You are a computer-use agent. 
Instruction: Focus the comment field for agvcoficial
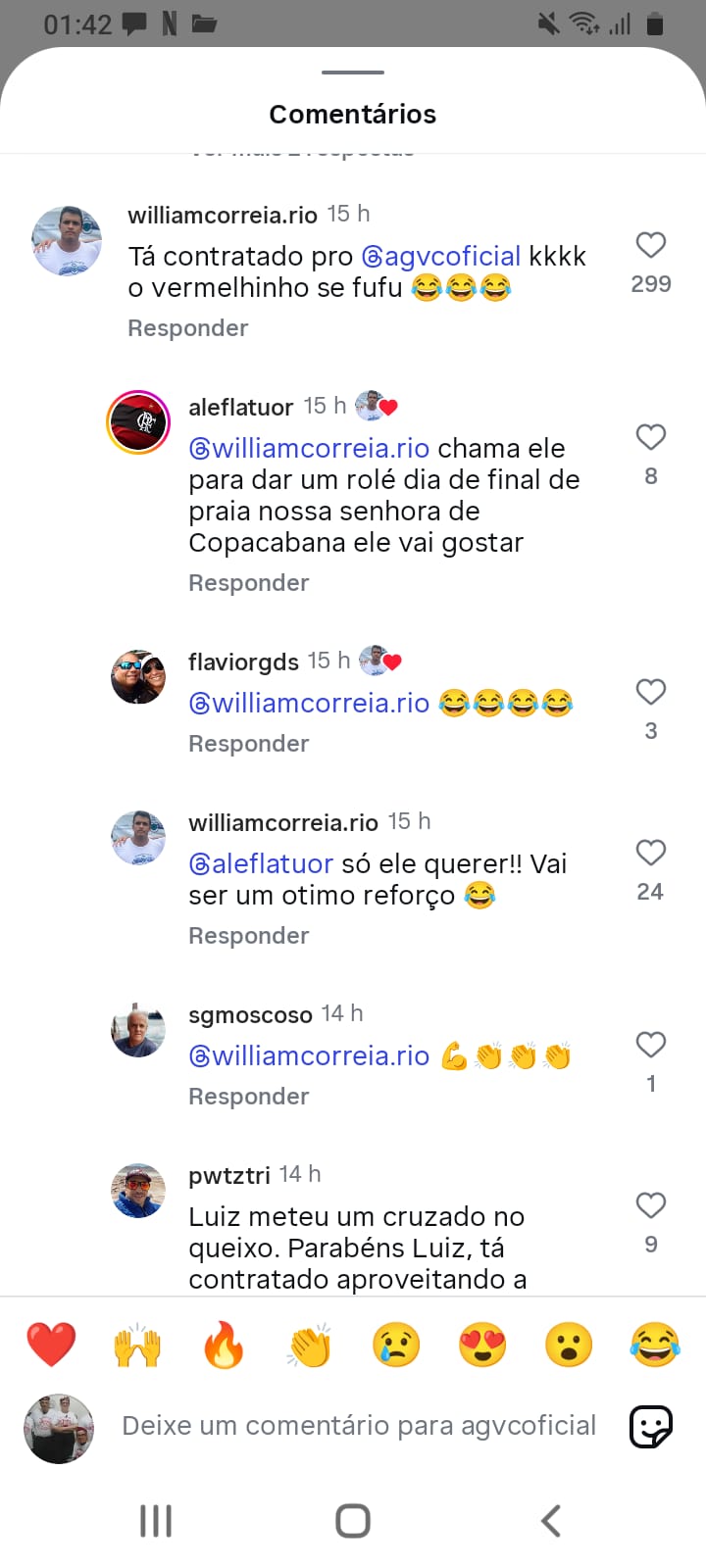358,1426
